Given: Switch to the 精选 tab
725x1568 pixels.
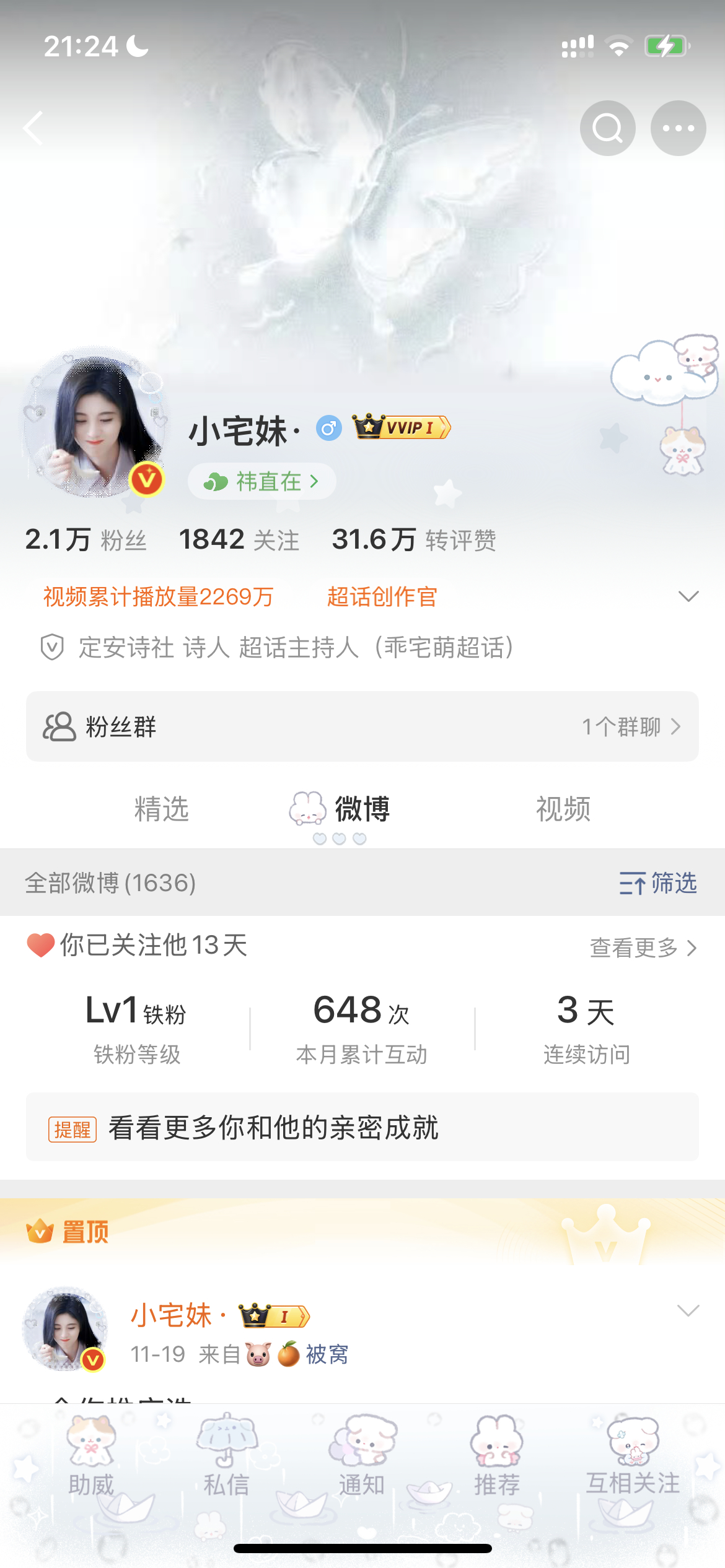Looking at the screenshot, I should coord(163,809).
